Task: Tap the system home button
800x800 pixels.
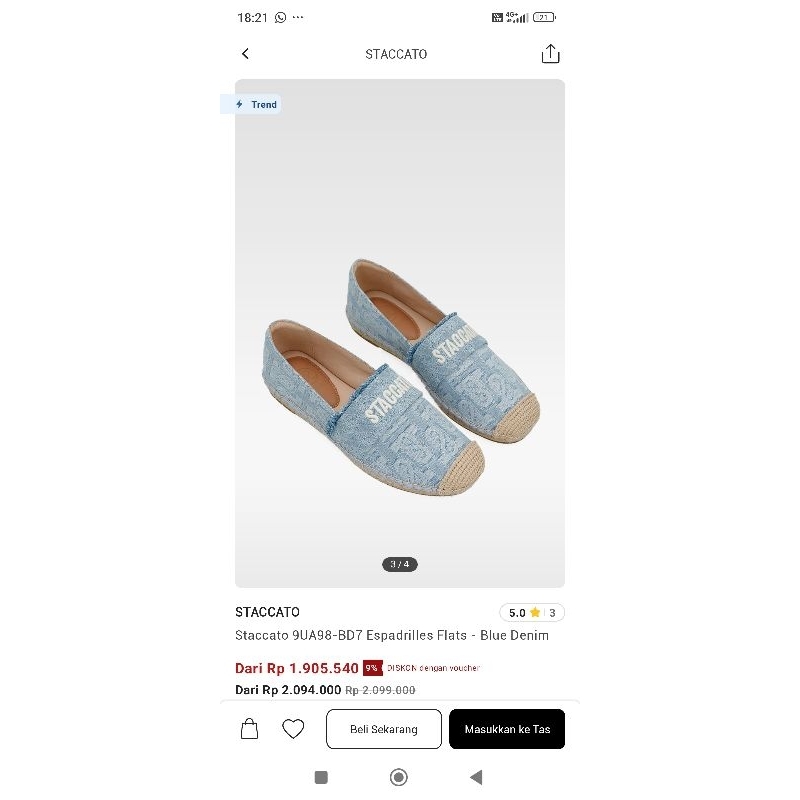Action: (x=399, y=777)
